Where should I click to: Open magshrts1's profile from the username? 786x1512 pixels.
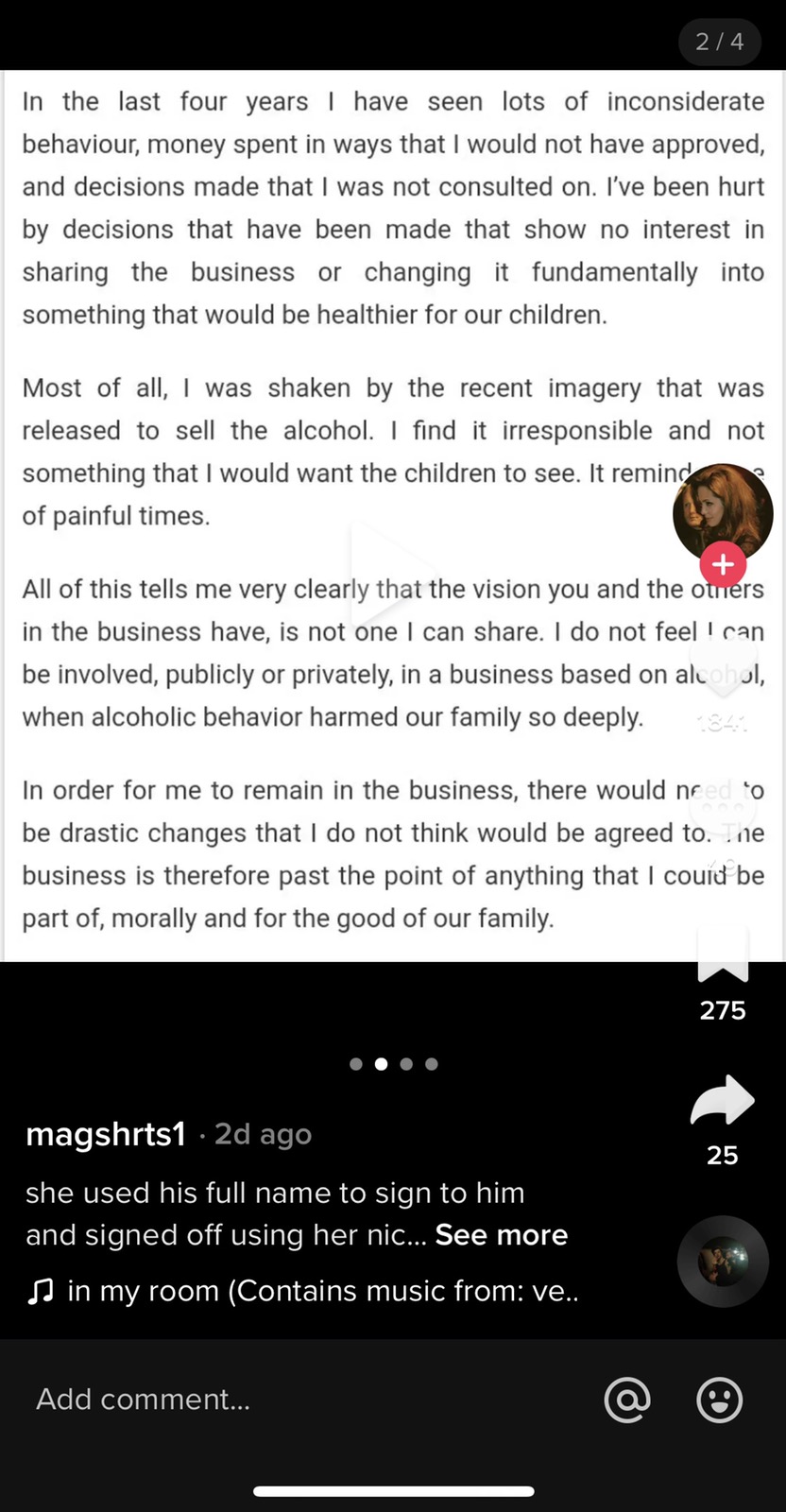[106, 1134]
